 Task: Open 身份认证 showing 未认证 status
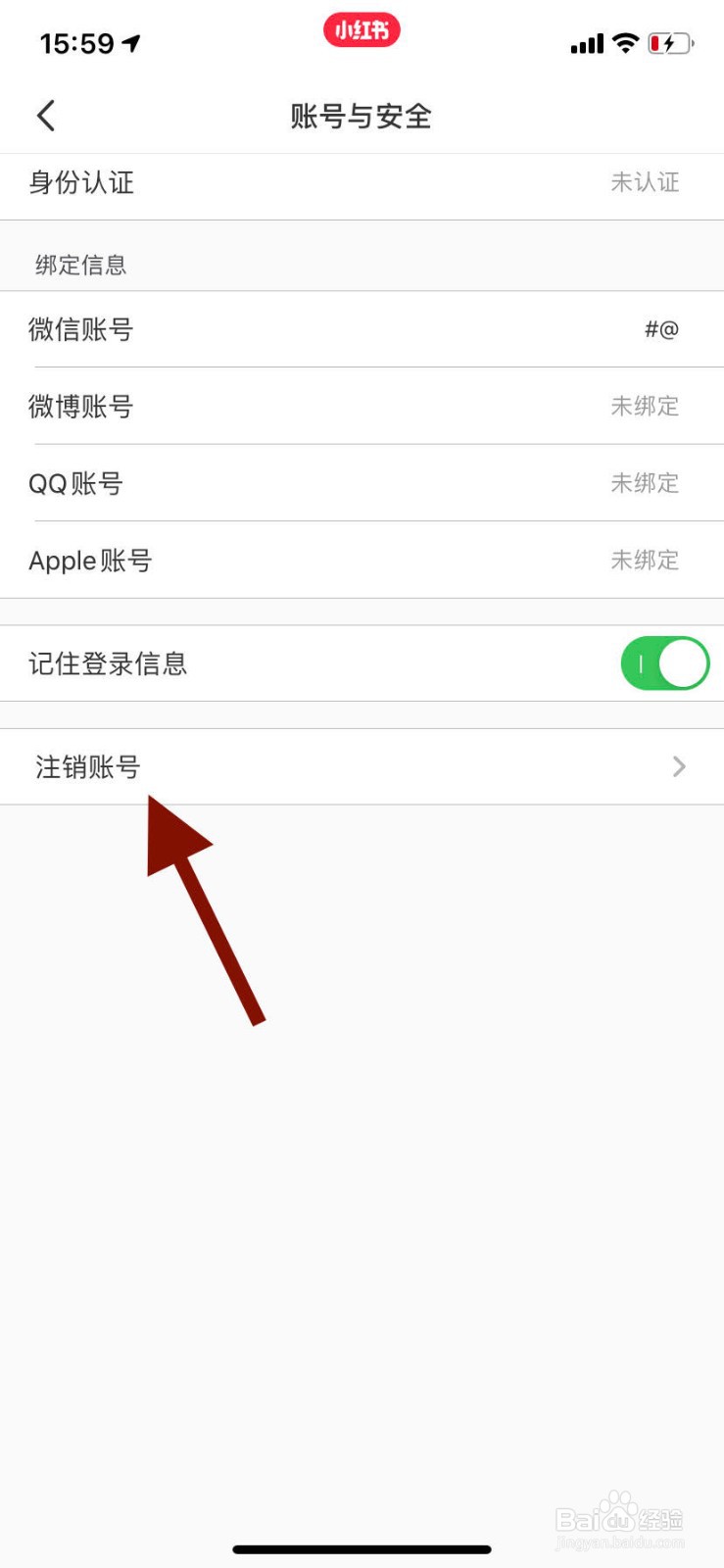click(x=362, y=183)
